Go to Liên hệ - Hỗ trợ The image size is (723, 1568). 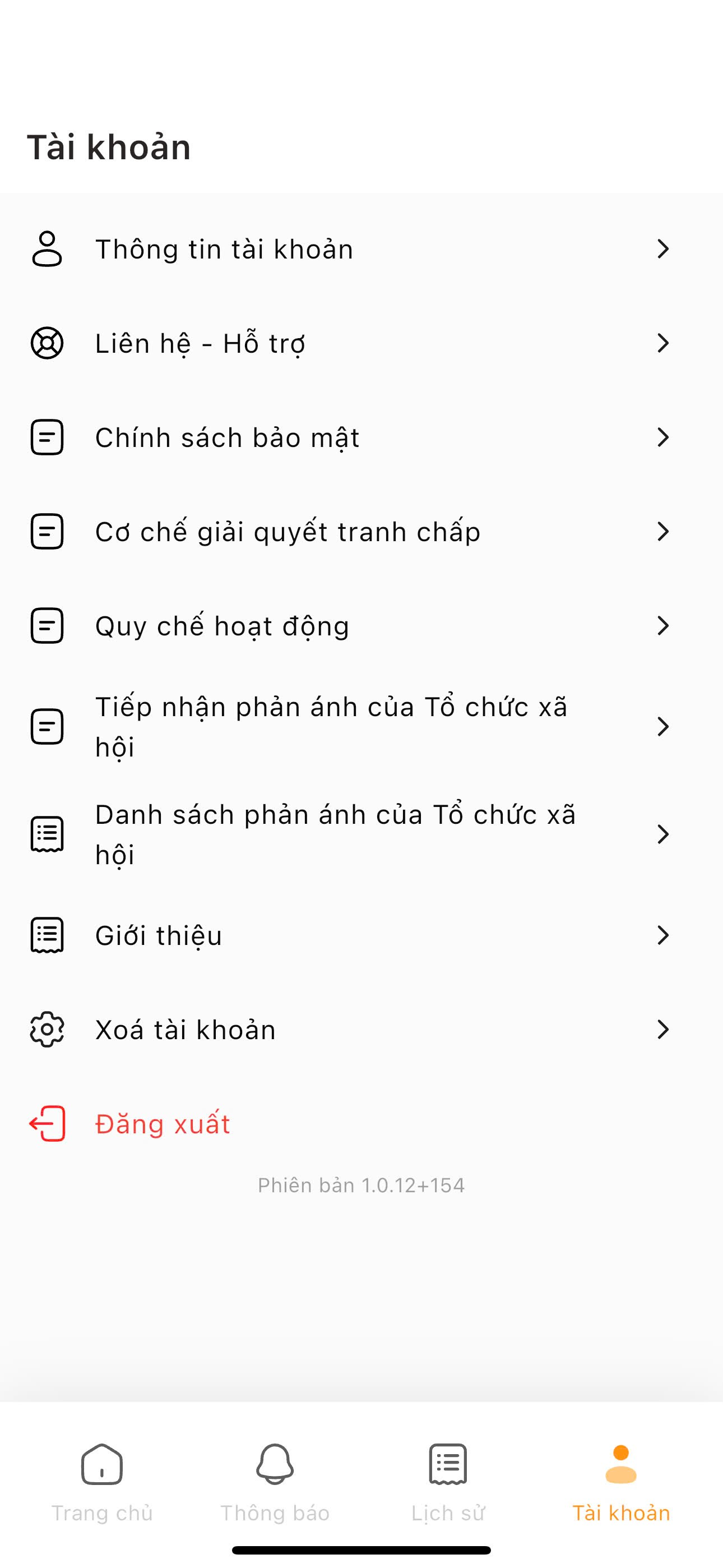201,343
